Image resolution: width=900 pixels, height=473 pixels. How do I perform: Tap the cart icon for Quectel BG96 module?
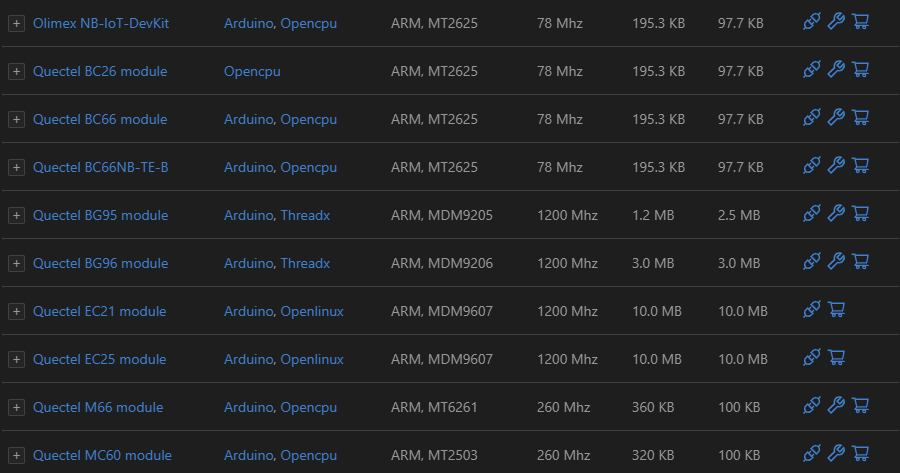[860, 262]
